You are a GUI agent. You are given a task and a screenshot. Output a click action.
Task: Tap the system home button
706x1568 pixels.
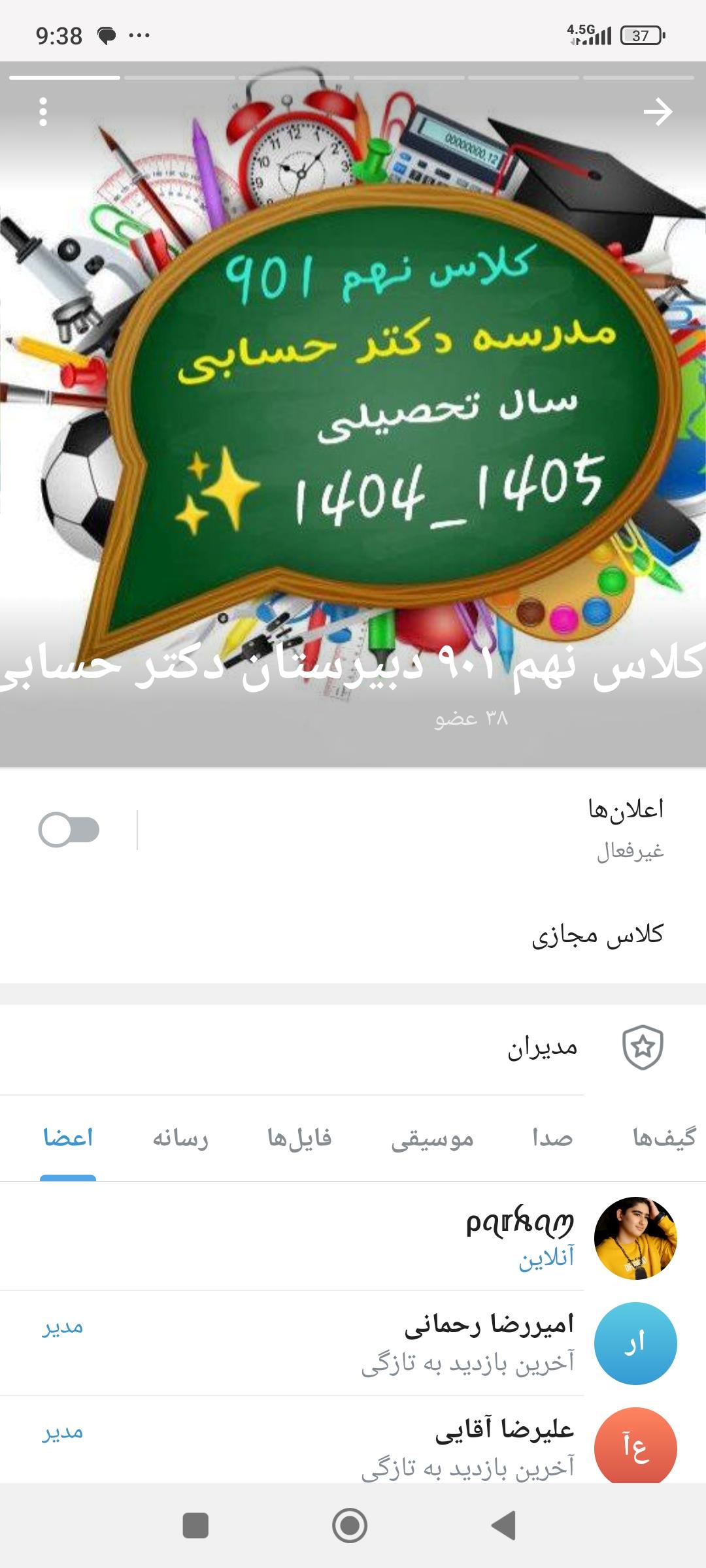coord(350,1526)
